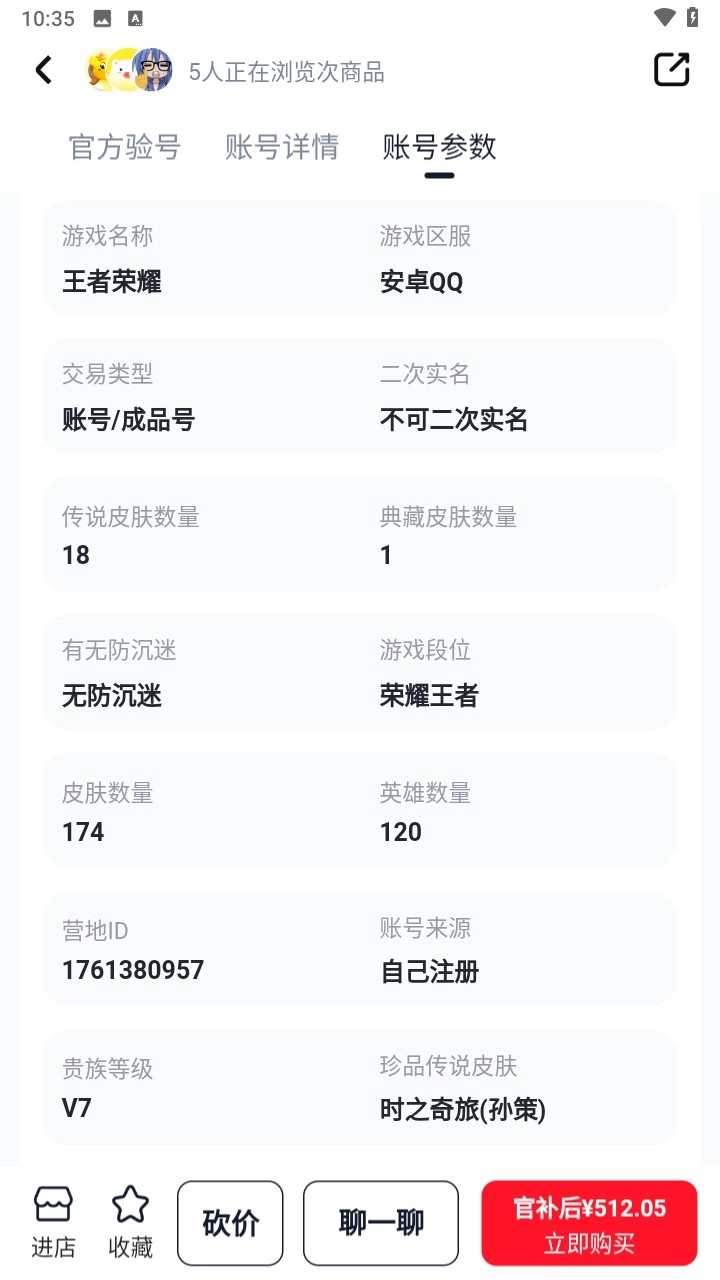The height and width of the screenshot is (1280, 720).
Task: Tap the red 立即购买 purchase button
Action: click(x=588, y=1222)
